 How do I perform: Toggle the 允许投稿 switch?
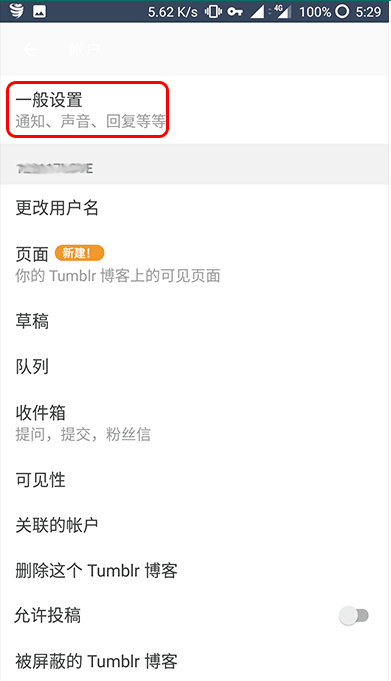tap(354, 615)
